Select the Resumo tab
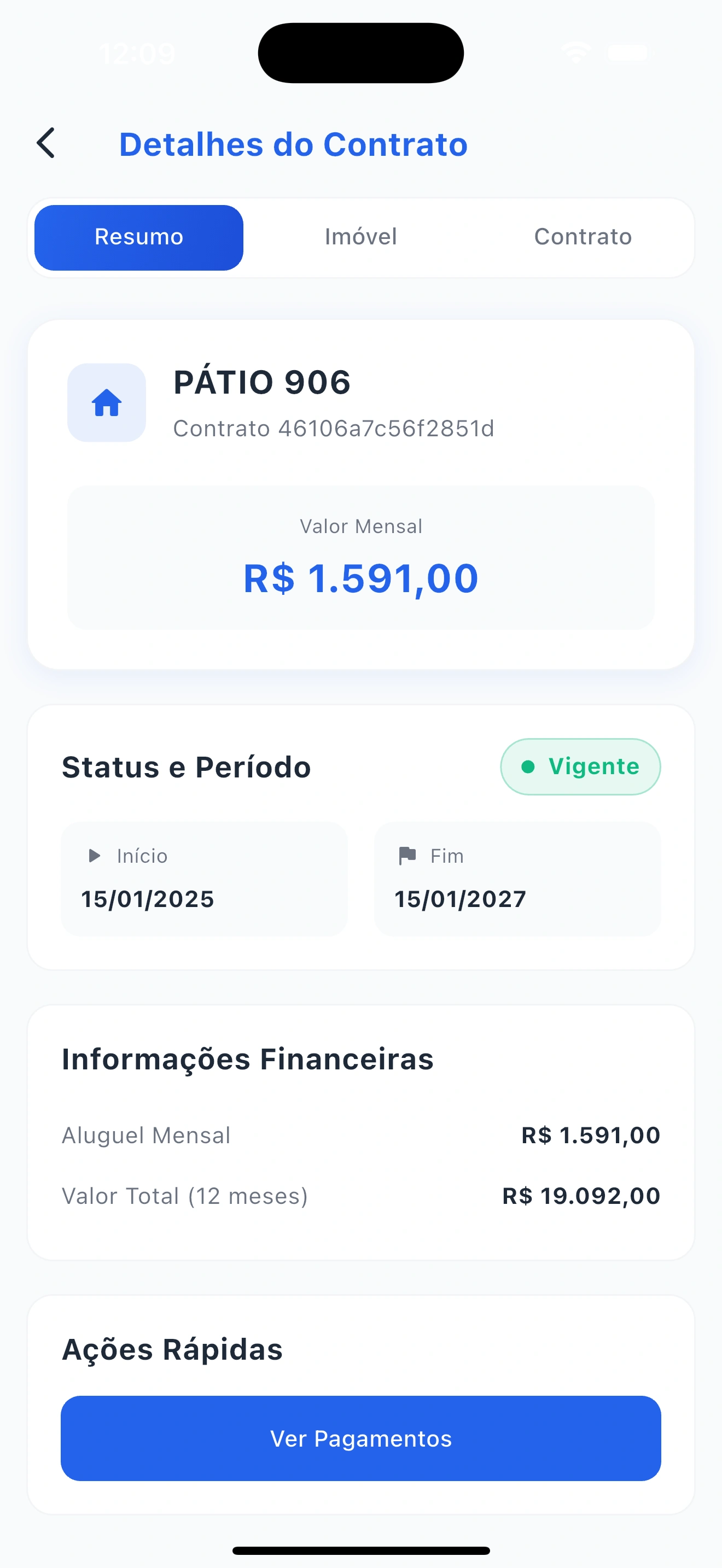The height and width of the screenshot is (1568, 722). (139, 237)
